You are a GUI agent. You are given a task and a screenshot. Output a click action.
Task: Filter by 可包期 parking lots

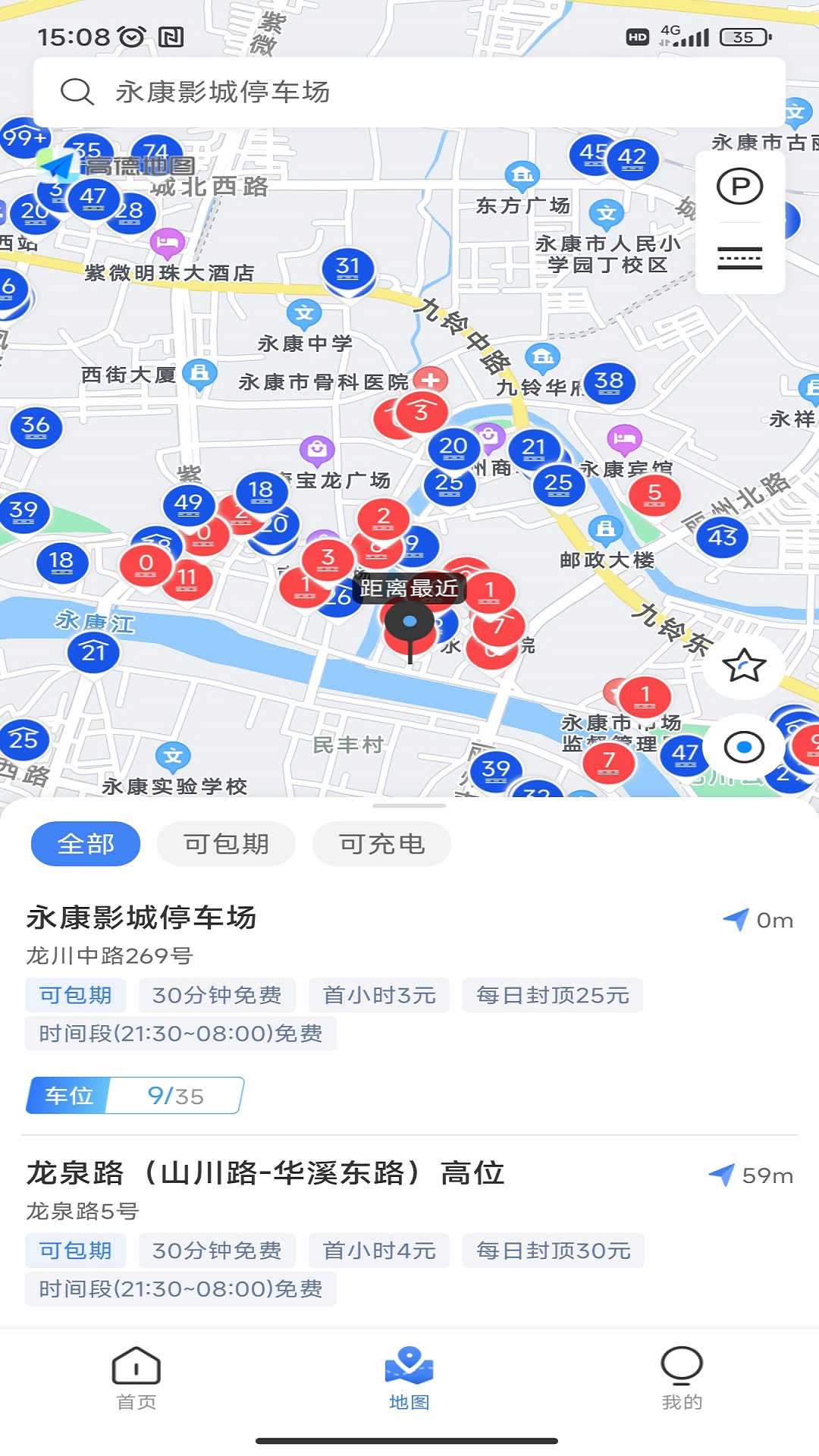coord(226,843)
